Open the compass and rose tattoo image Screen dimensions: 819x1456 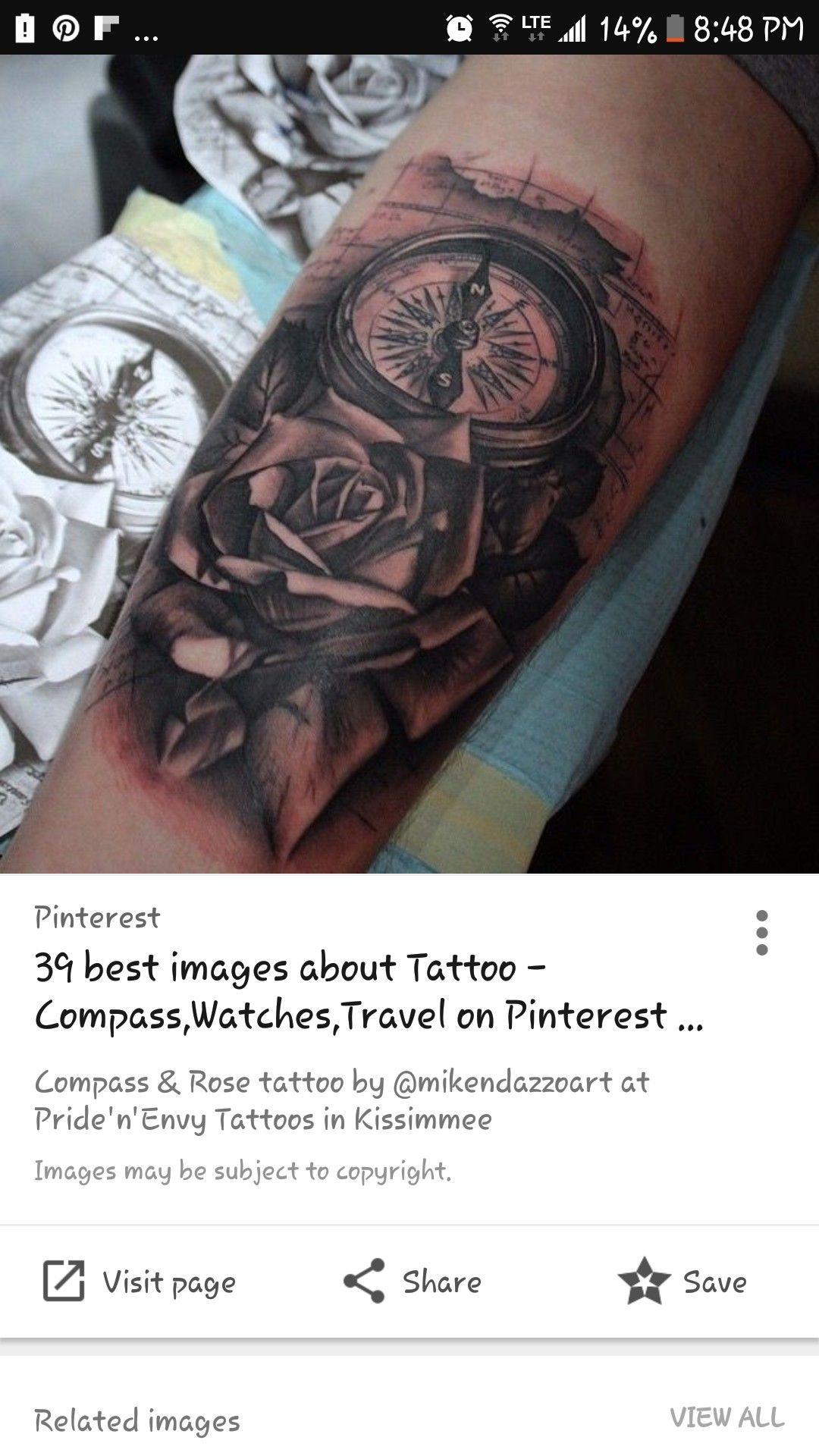[409, 464]
